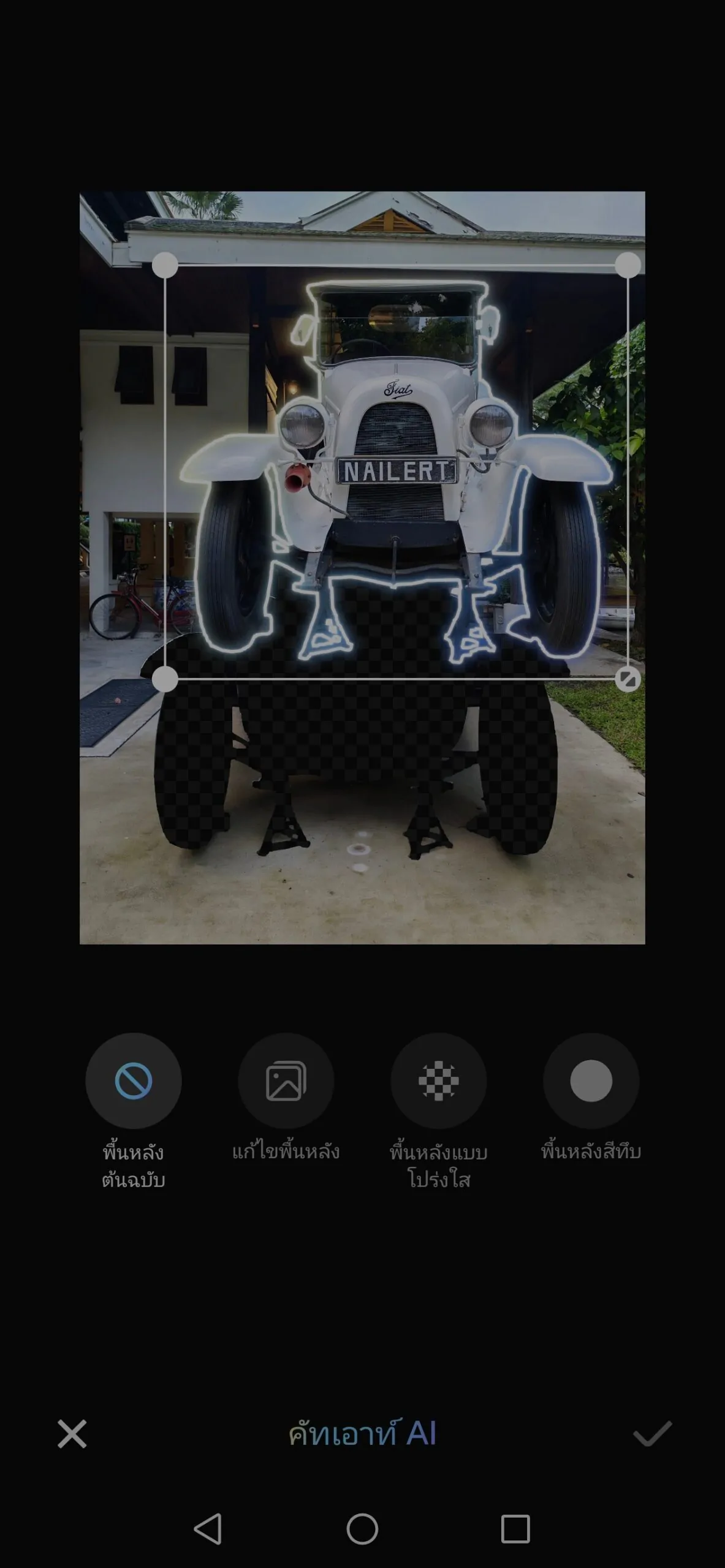Choose แก้ไขพื้นหลัง to edit background
The width and height of the screenshot is (725, 1568).
point(286,1080)
